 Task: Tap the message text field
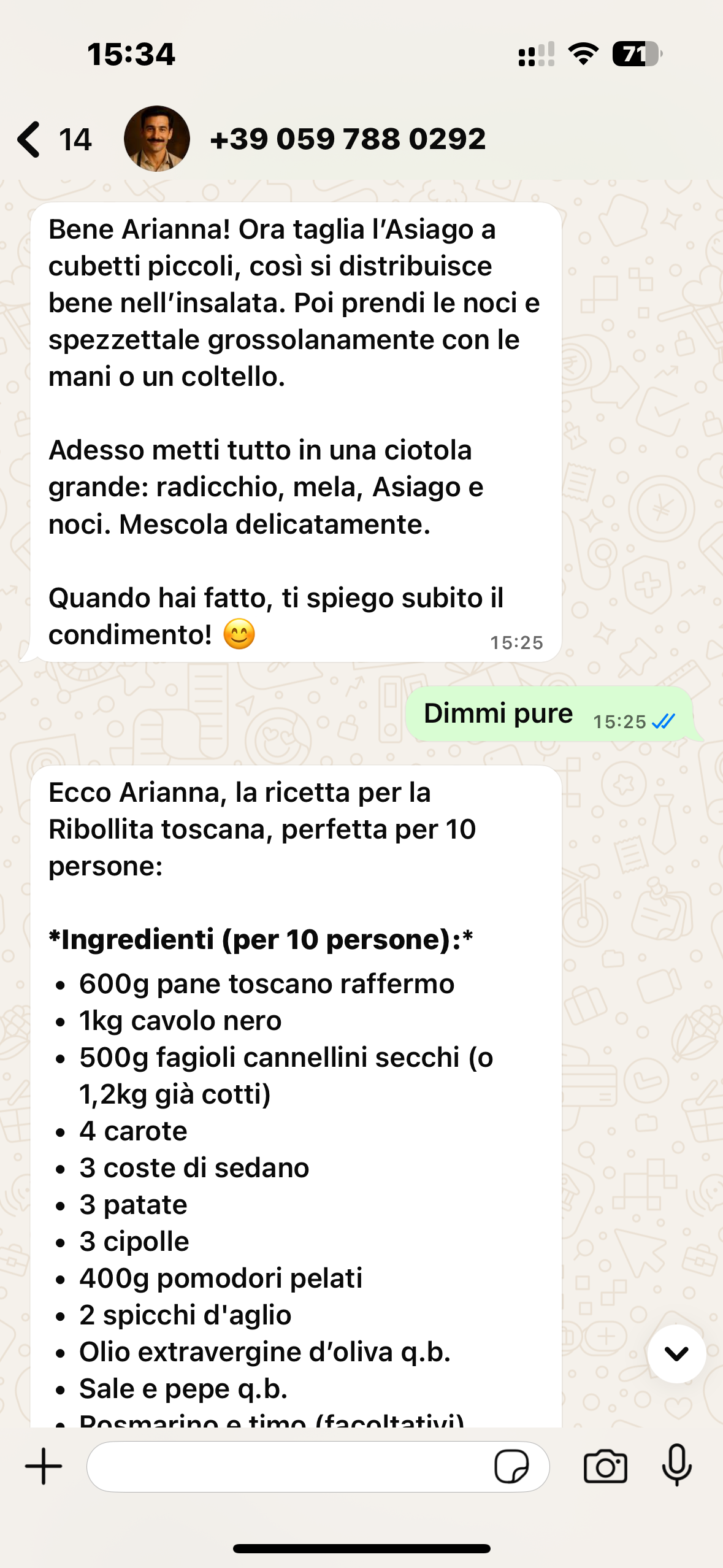(x=288, y=1466)
